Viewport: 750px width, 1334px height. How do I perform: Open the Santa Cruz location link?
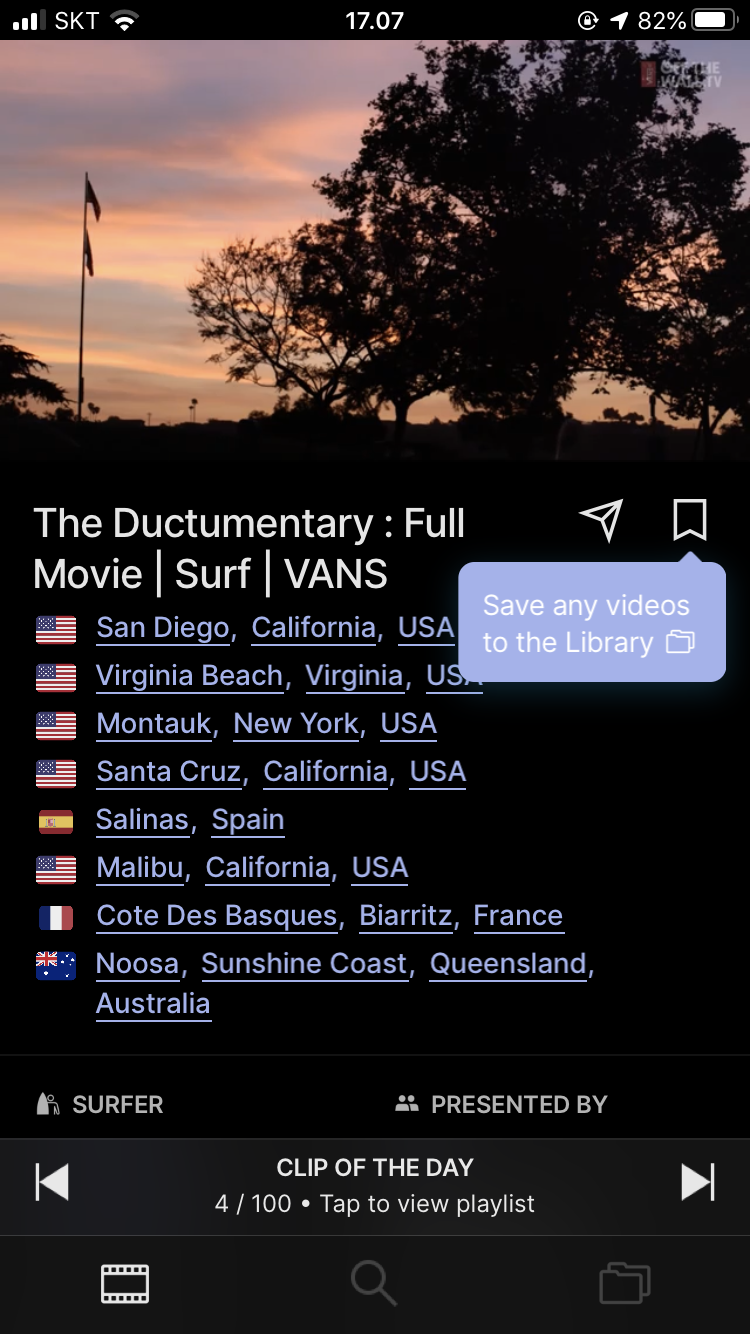[169, 772]
